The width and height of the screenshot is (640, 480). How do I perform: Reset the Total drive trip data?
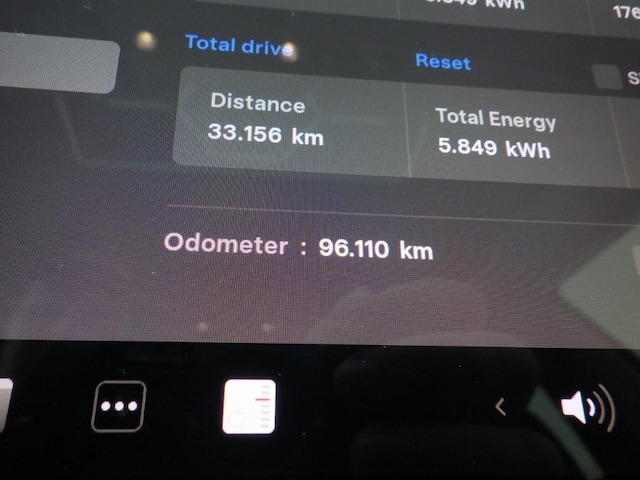443,62
